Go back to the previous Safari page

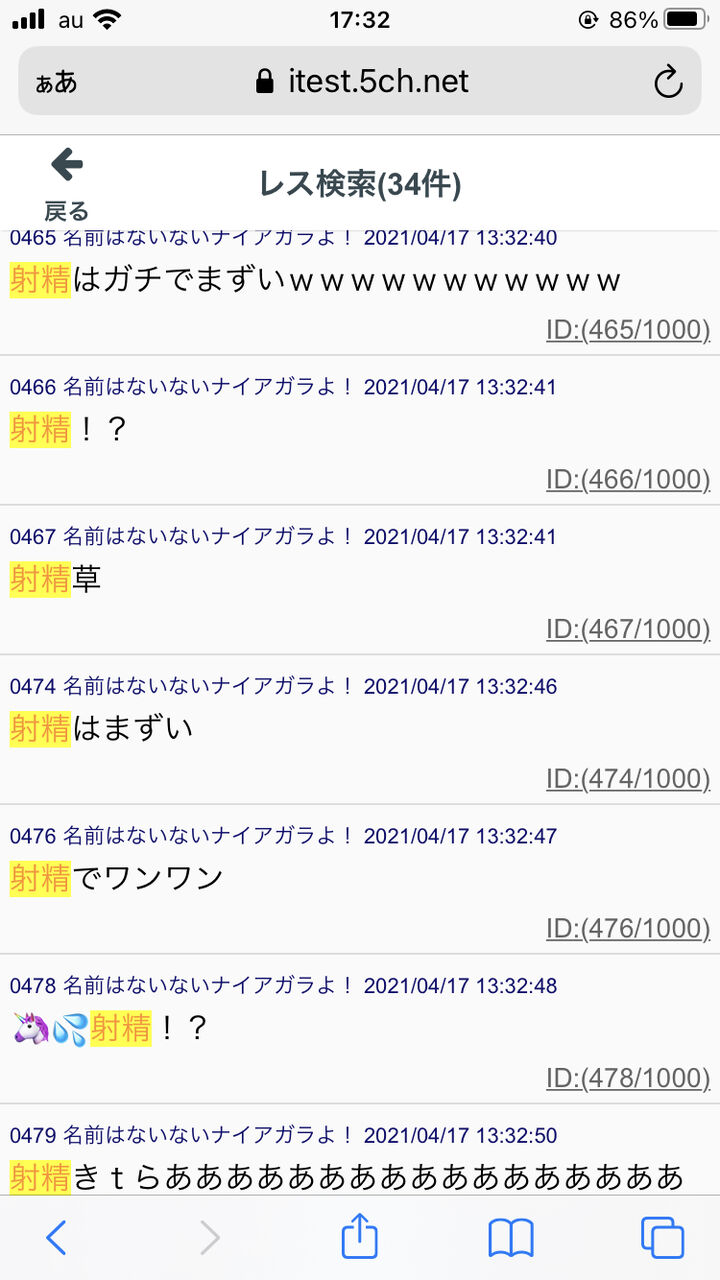[56, 1238]
